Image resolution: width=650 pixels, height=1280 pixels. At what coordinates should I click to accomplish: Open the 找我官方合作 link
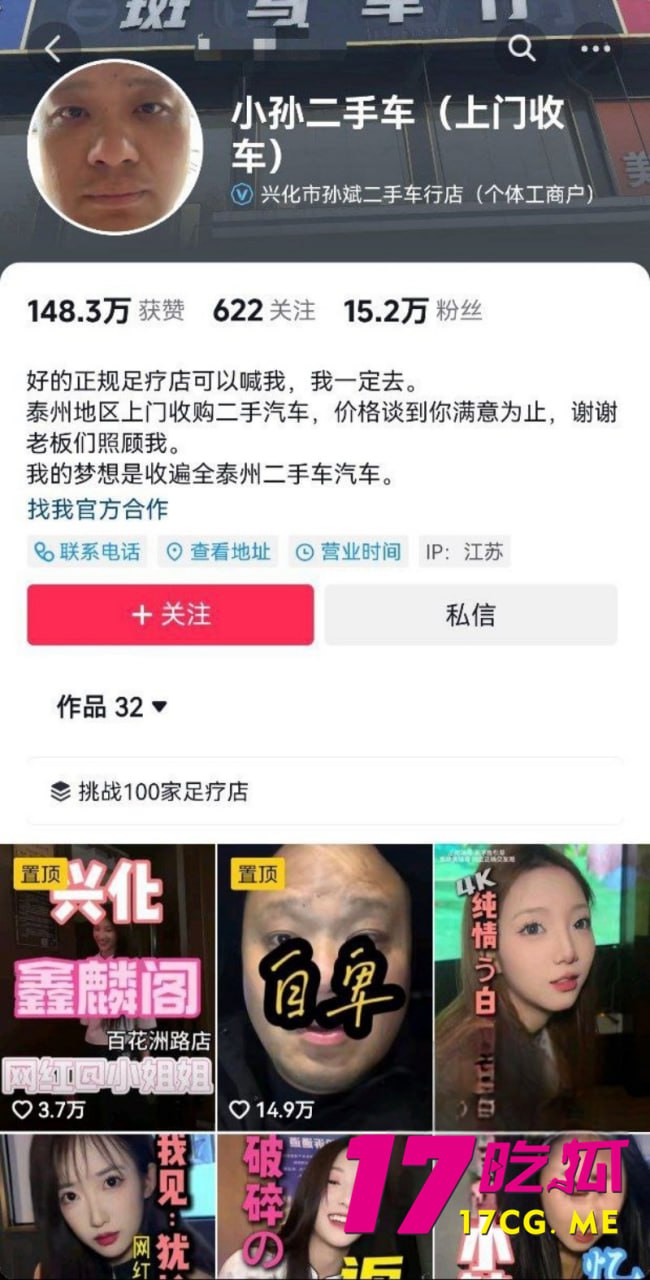point(98,509)
